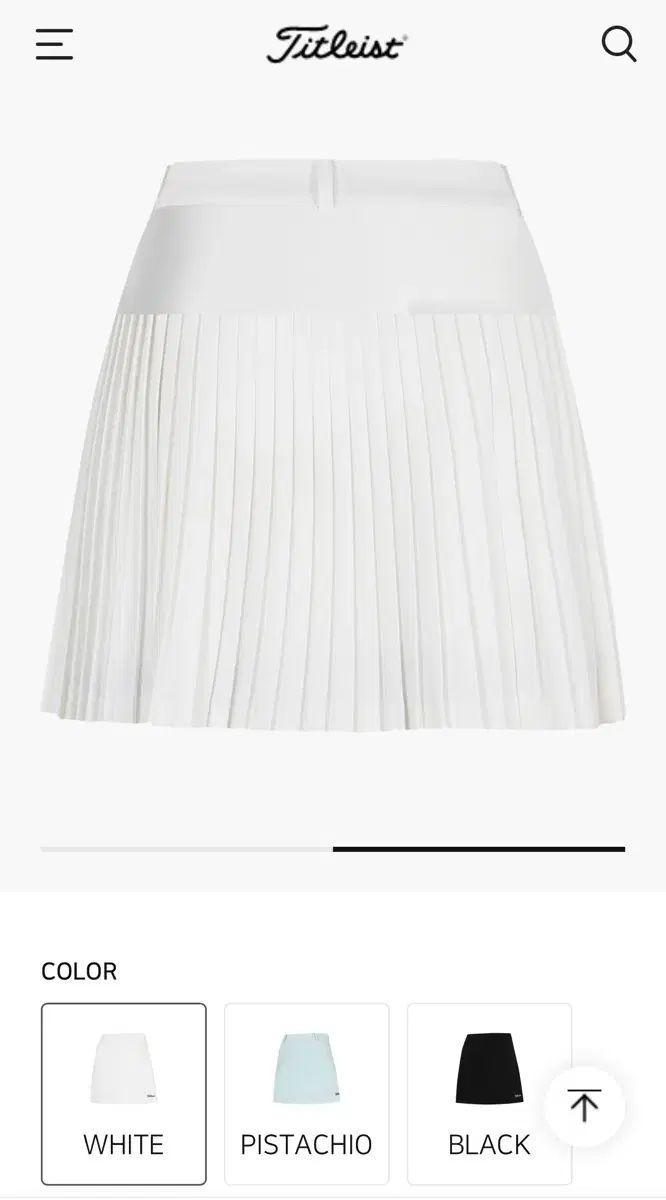Open the search icon

(618, 44)
